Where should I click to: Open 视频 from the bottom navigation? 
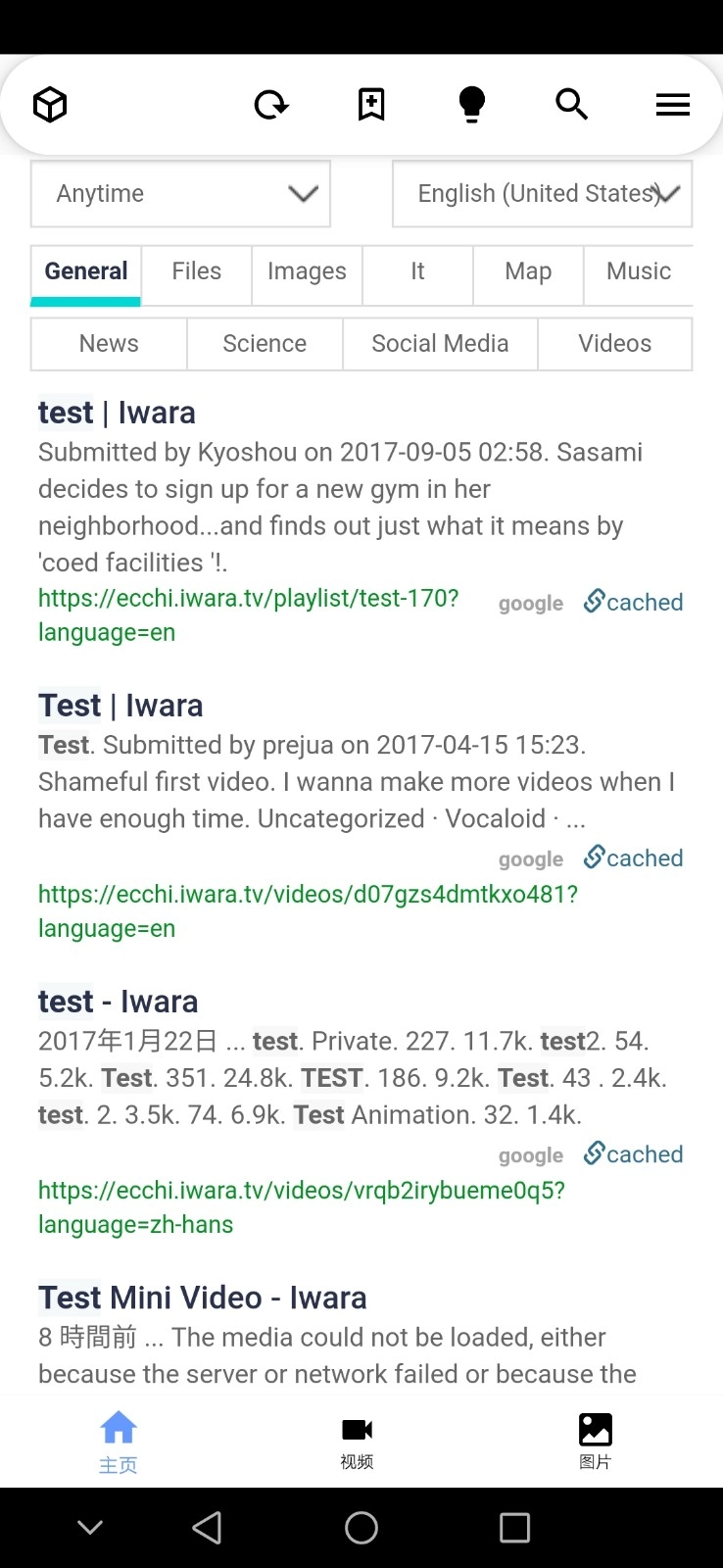click(x=357, y=1441)
